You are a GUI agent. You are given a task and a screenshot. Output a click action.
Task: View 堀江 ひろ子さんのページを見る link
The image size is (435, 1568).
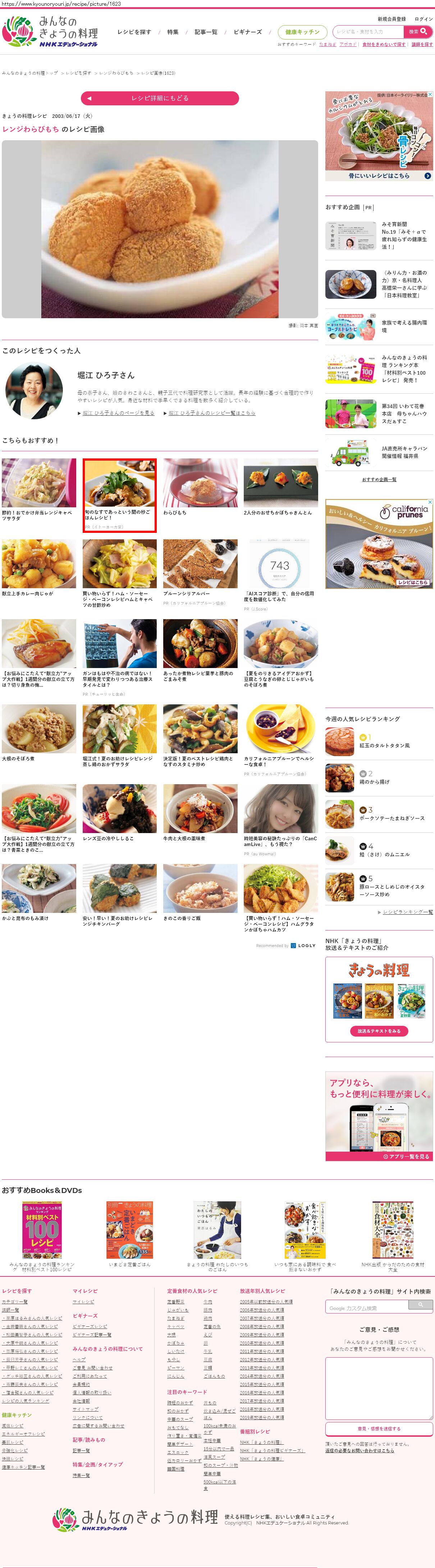pyautogui.click(x=118, y=413)
